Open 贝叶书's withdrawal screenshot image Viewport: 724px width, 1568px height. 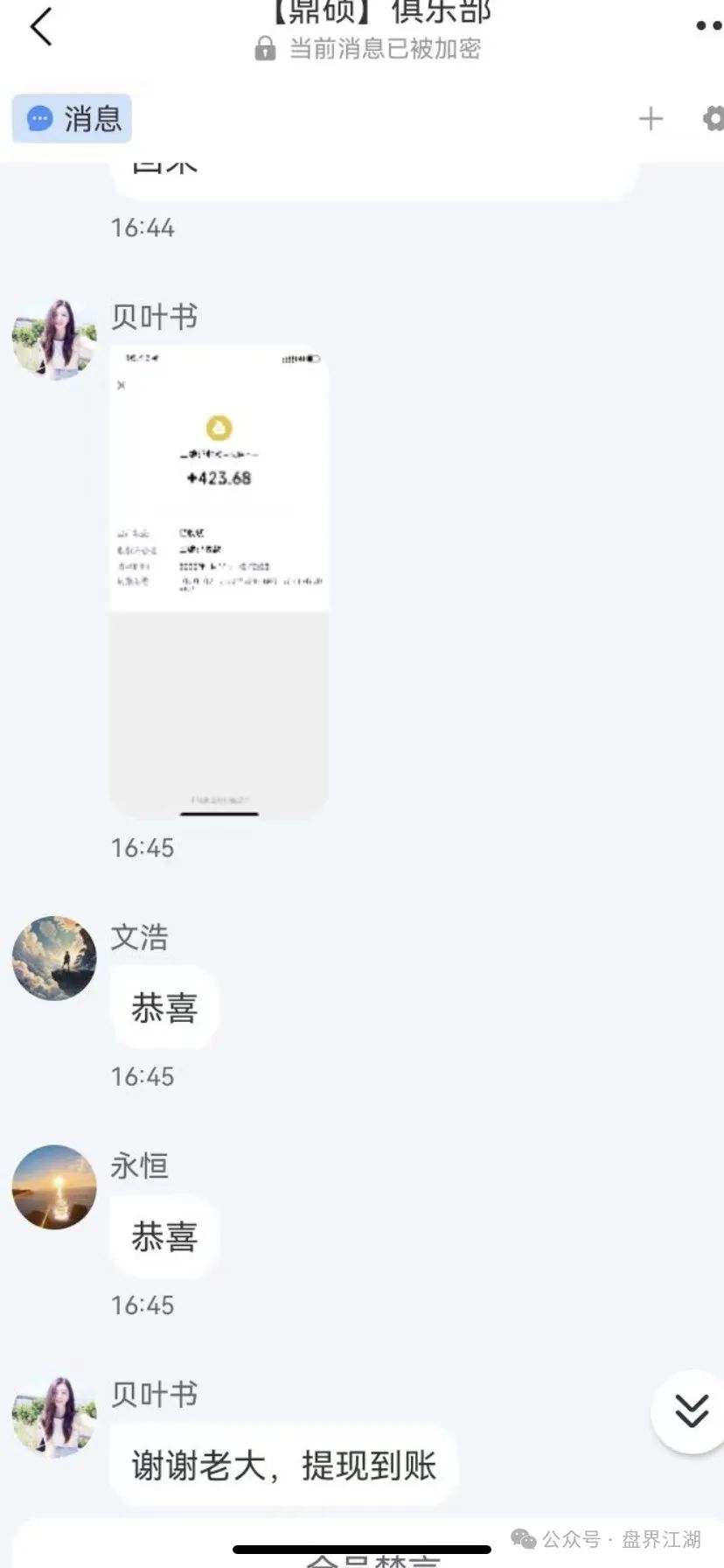coord(219,581)
